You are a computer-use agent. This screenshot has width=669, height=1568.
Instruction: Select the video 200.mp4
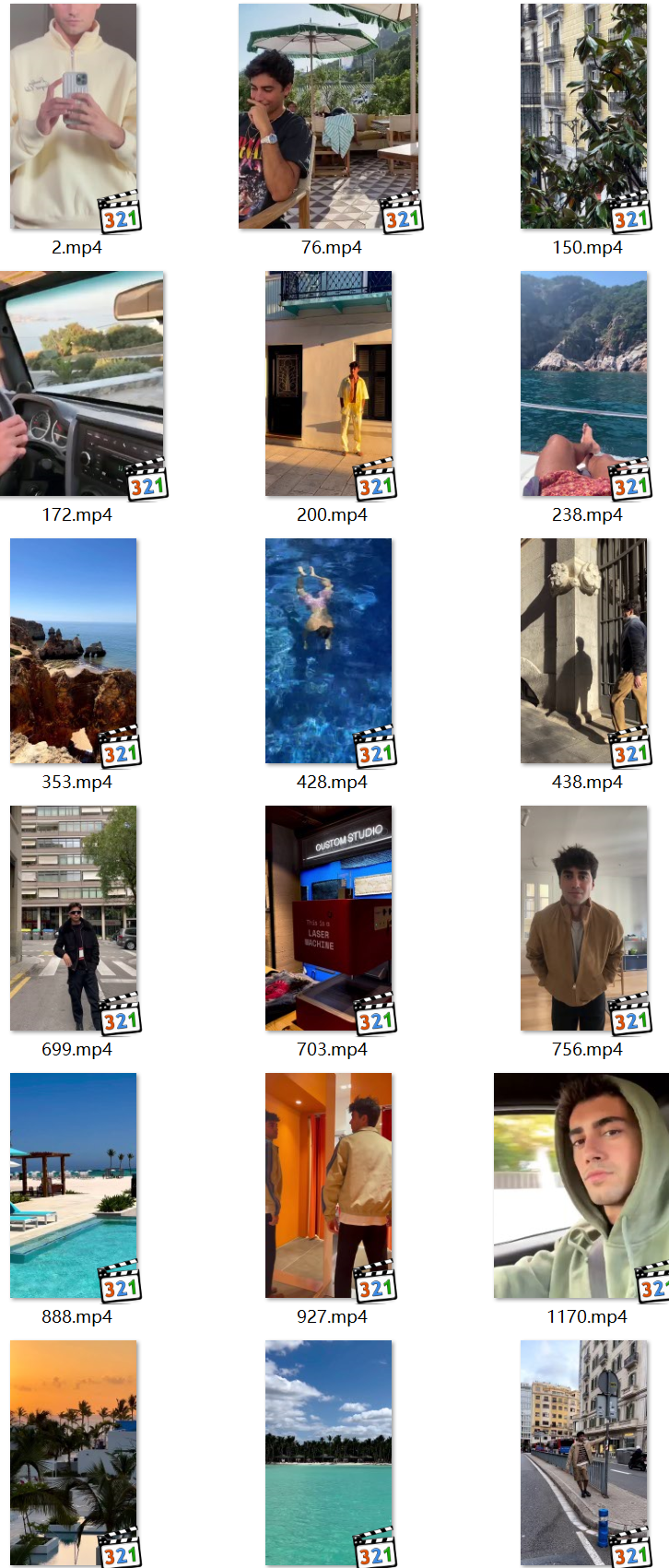pyautogui.click(x=329, y=383)
